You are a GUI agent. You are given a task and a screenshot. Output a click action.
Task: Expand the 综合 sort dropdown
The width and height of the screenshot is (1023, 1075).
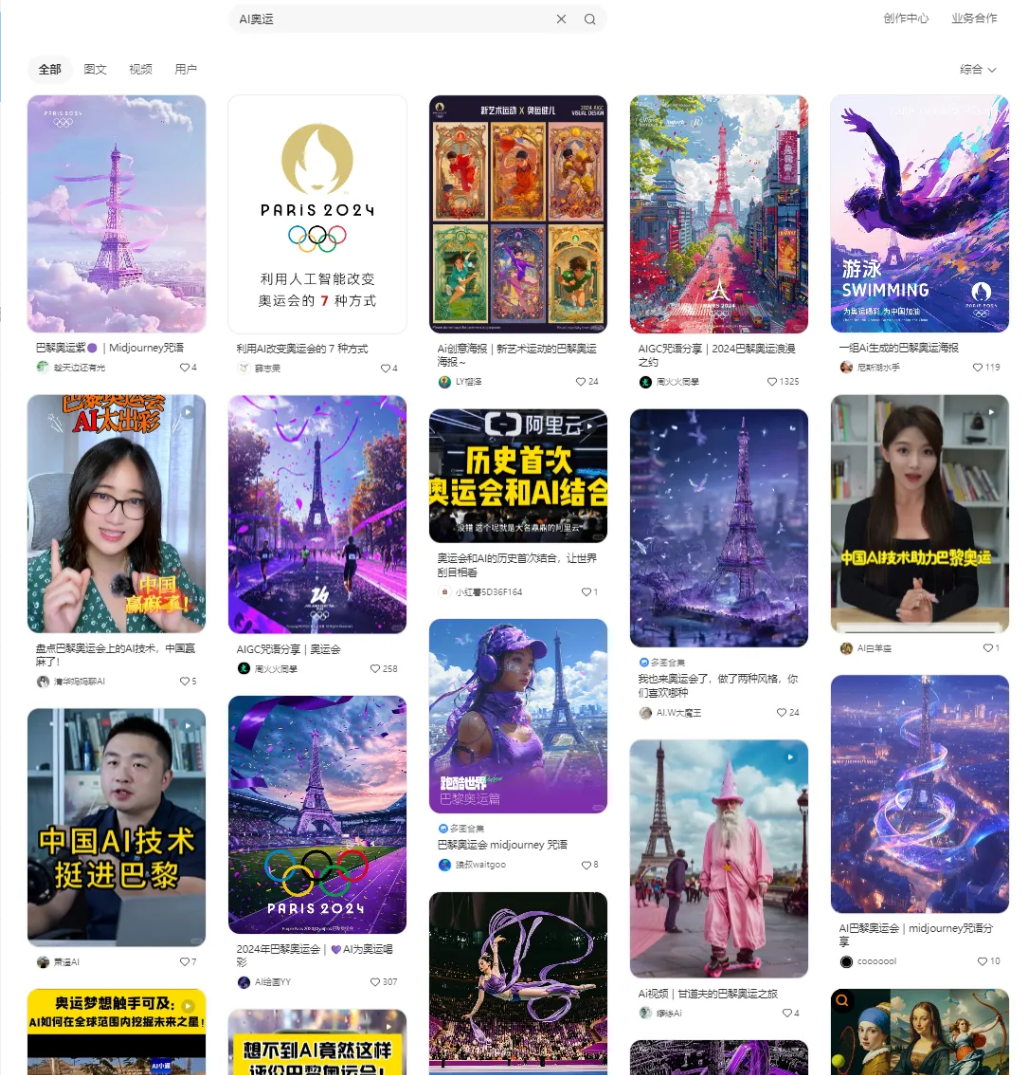977,69
